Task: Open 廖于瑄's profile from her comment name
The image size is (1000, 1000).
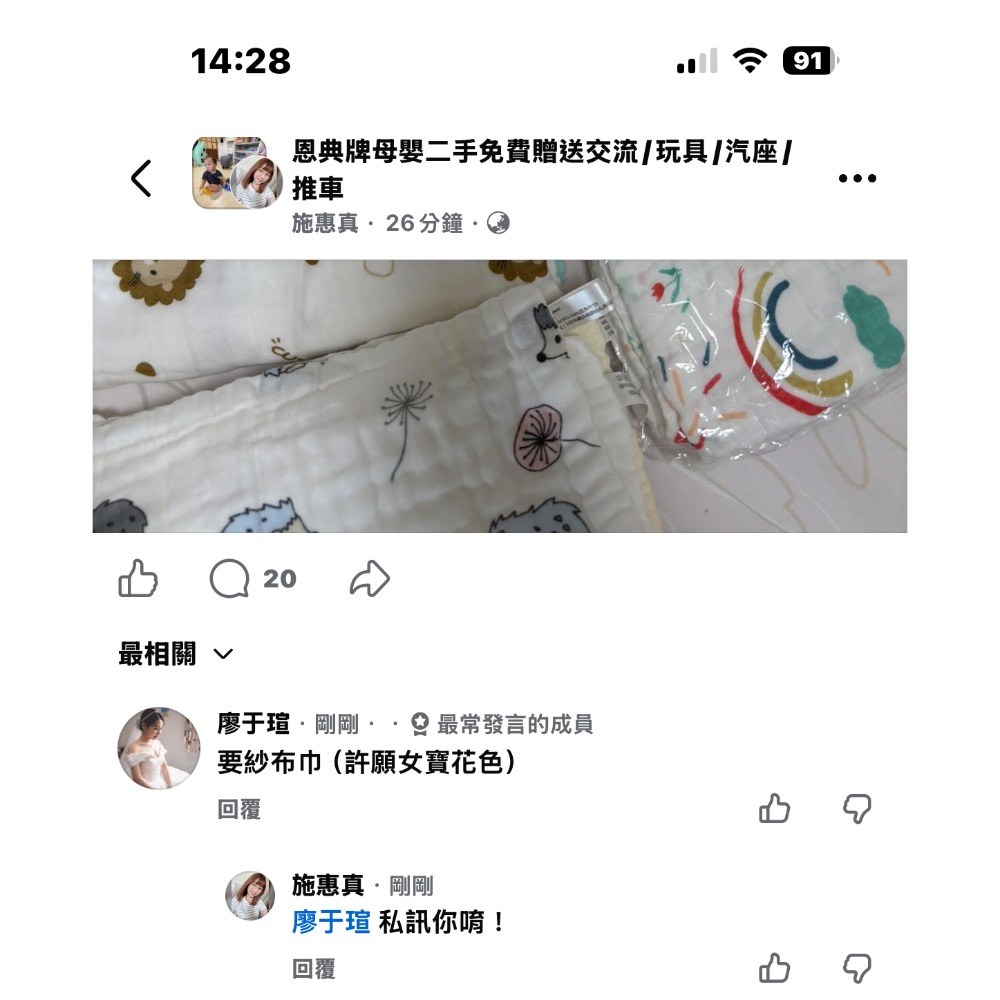Action: (253, 723)
